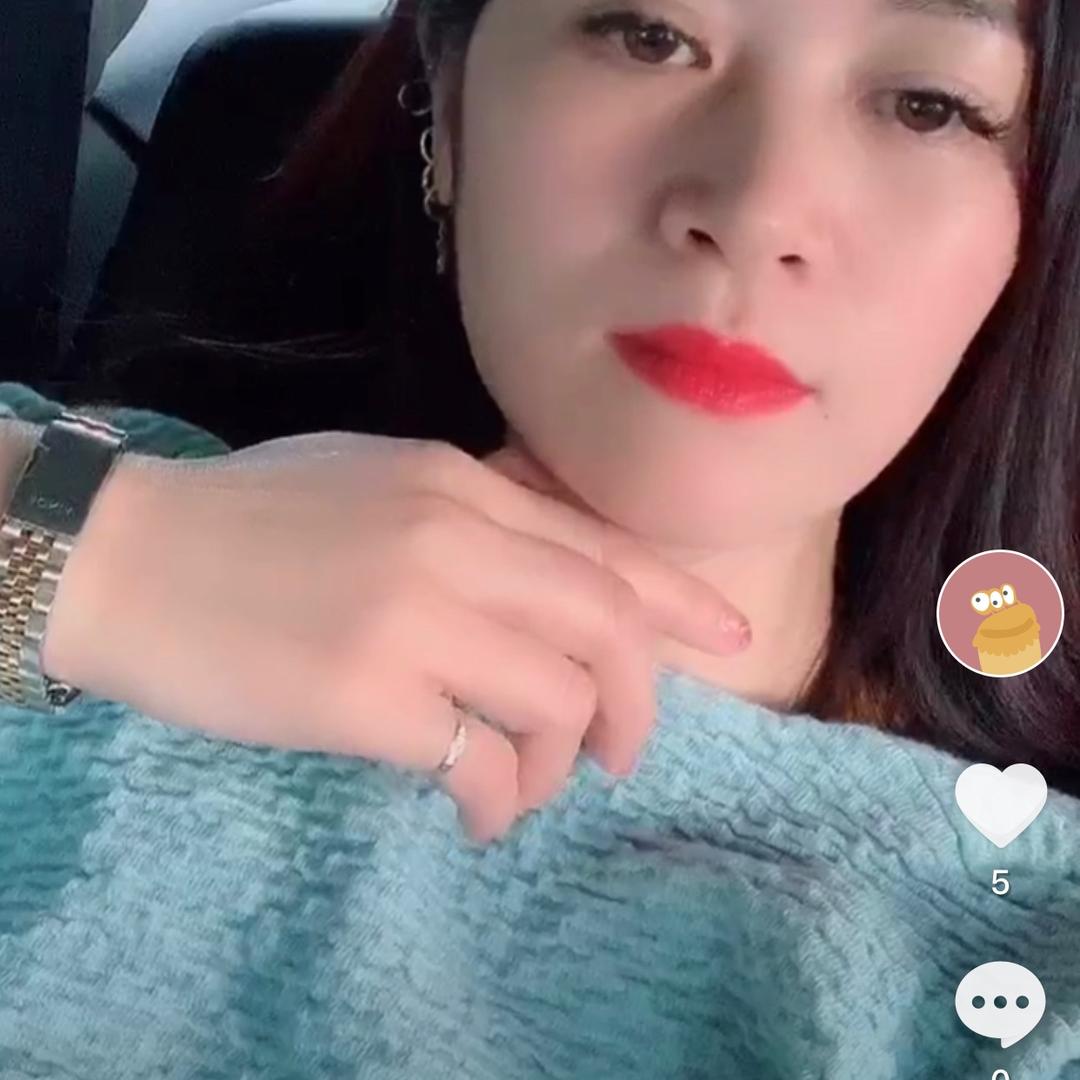Open the creator's profile avatar

(x=1000, y=613)
